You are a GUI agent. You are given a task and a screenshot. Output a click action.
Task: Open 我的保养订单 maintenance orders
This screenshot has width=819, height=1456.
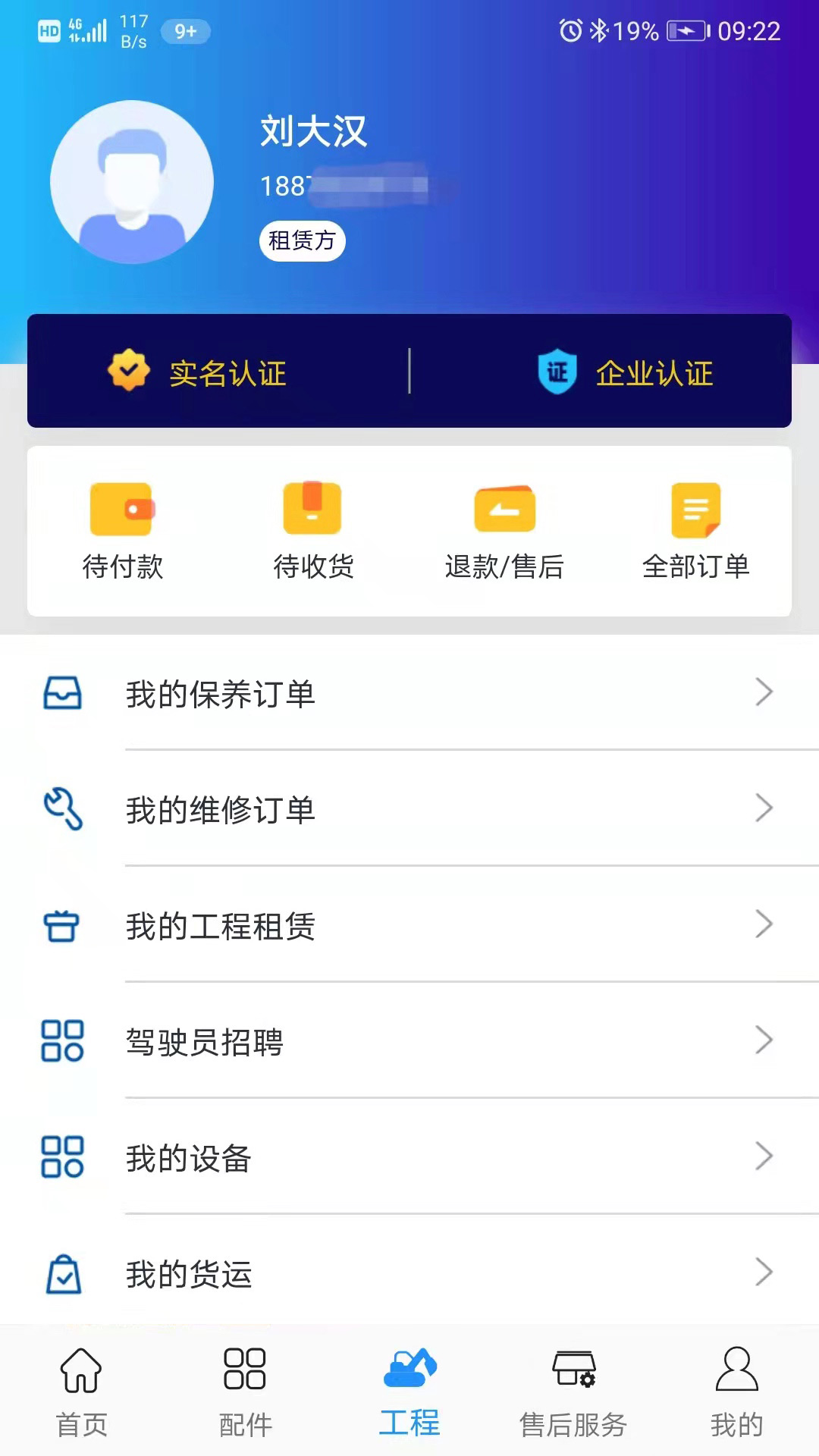[x=409, y=693]
